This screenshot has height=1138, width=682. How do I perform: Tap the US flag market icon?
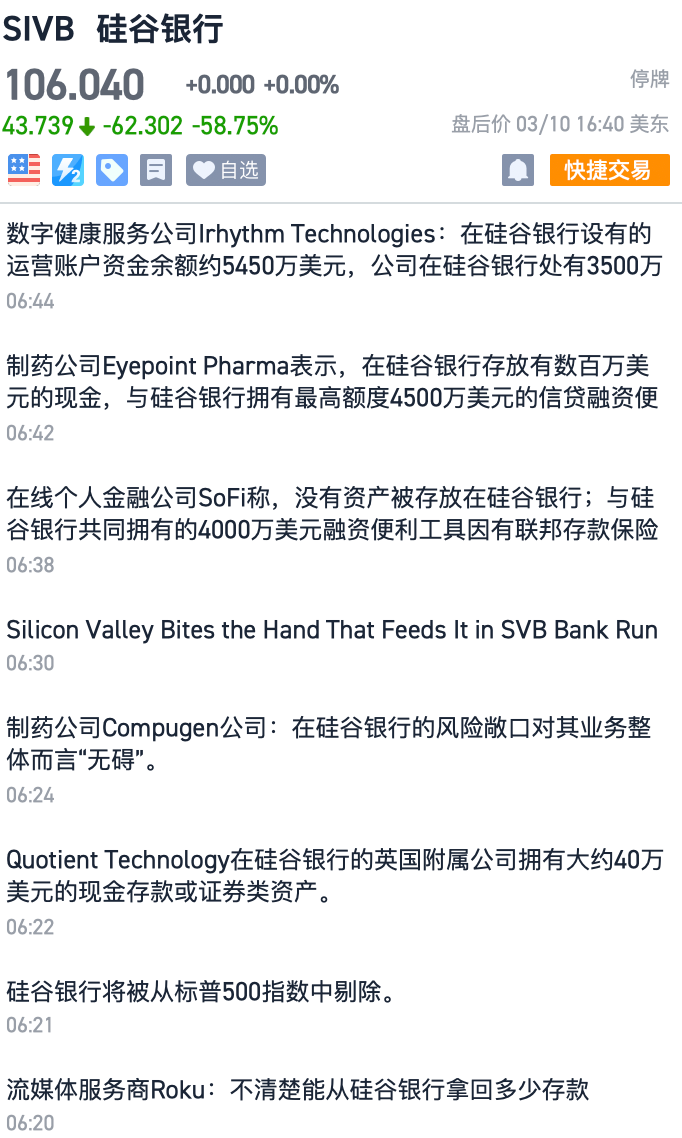(24, 170)
